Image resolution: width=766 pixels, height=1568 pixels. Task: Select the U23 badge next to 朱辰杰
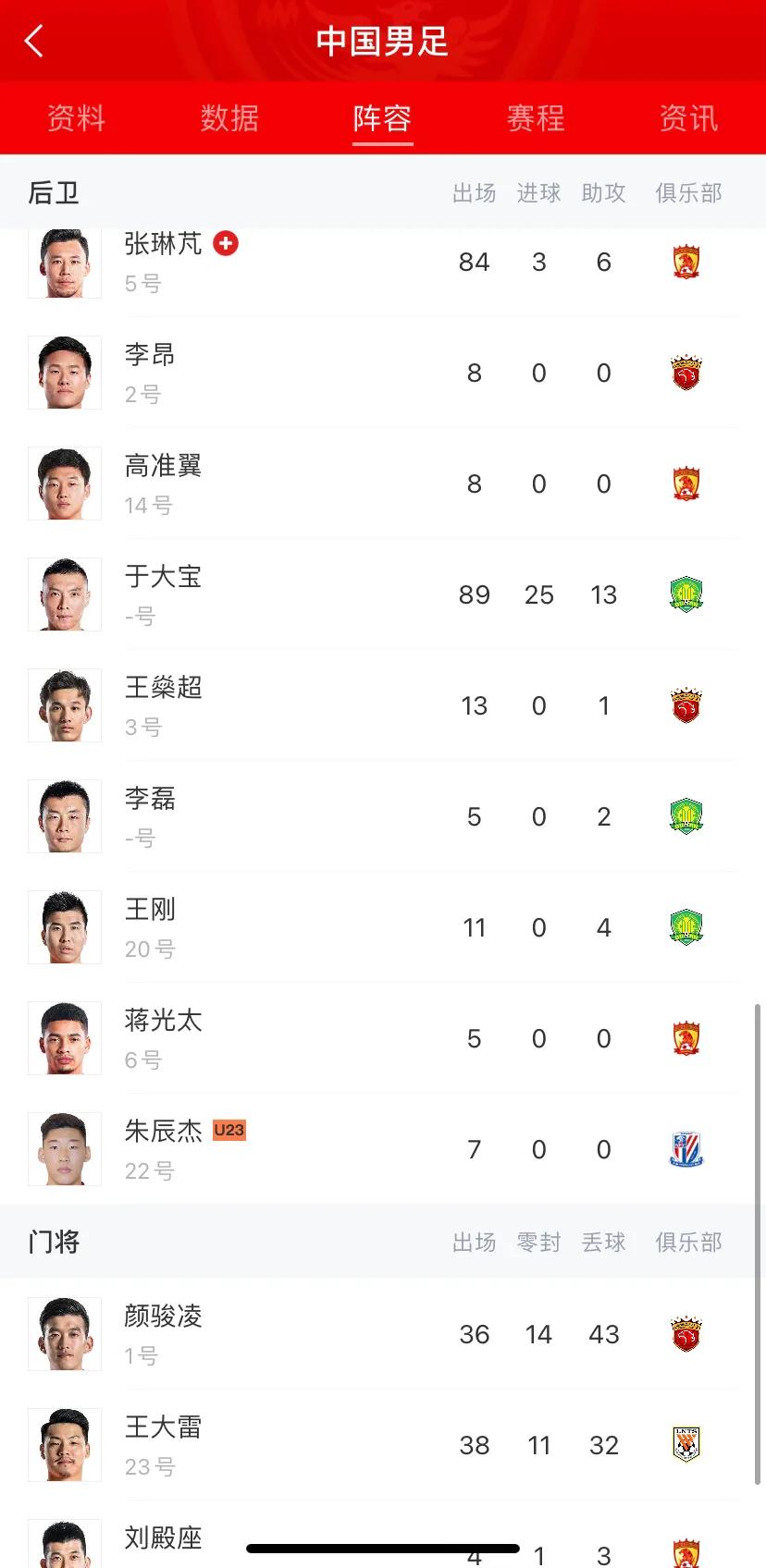click(x=228, y=1129)
